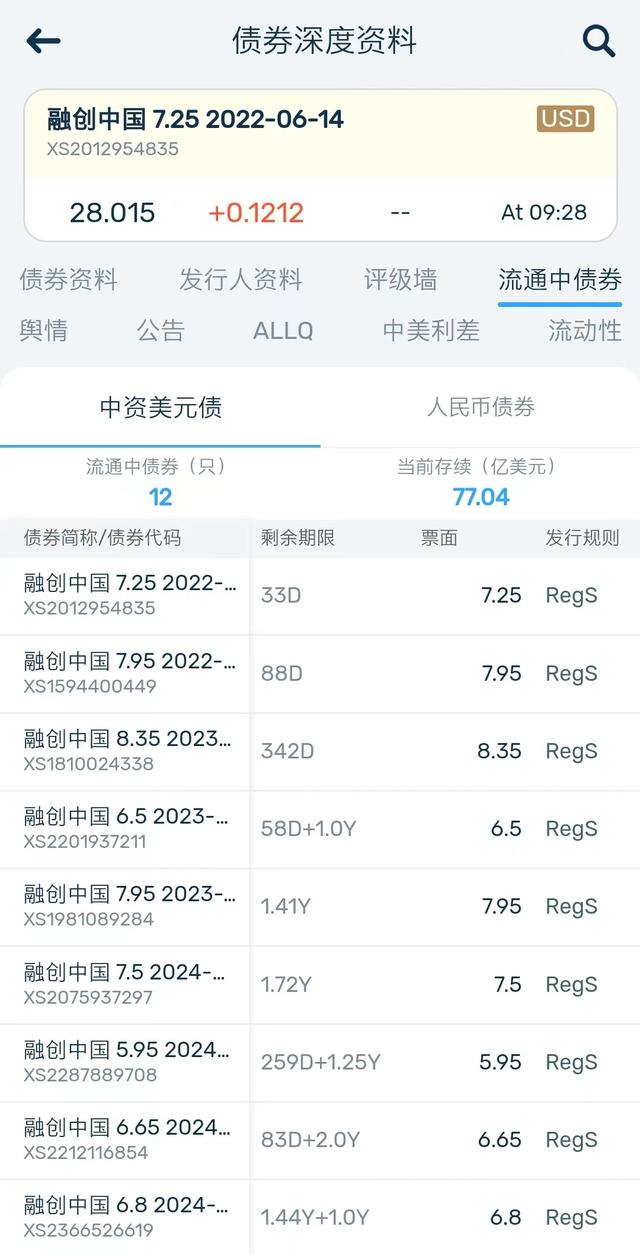Open the 评级墙 tab
This screenshot has height=1255, width=640.
click(400, 280)
